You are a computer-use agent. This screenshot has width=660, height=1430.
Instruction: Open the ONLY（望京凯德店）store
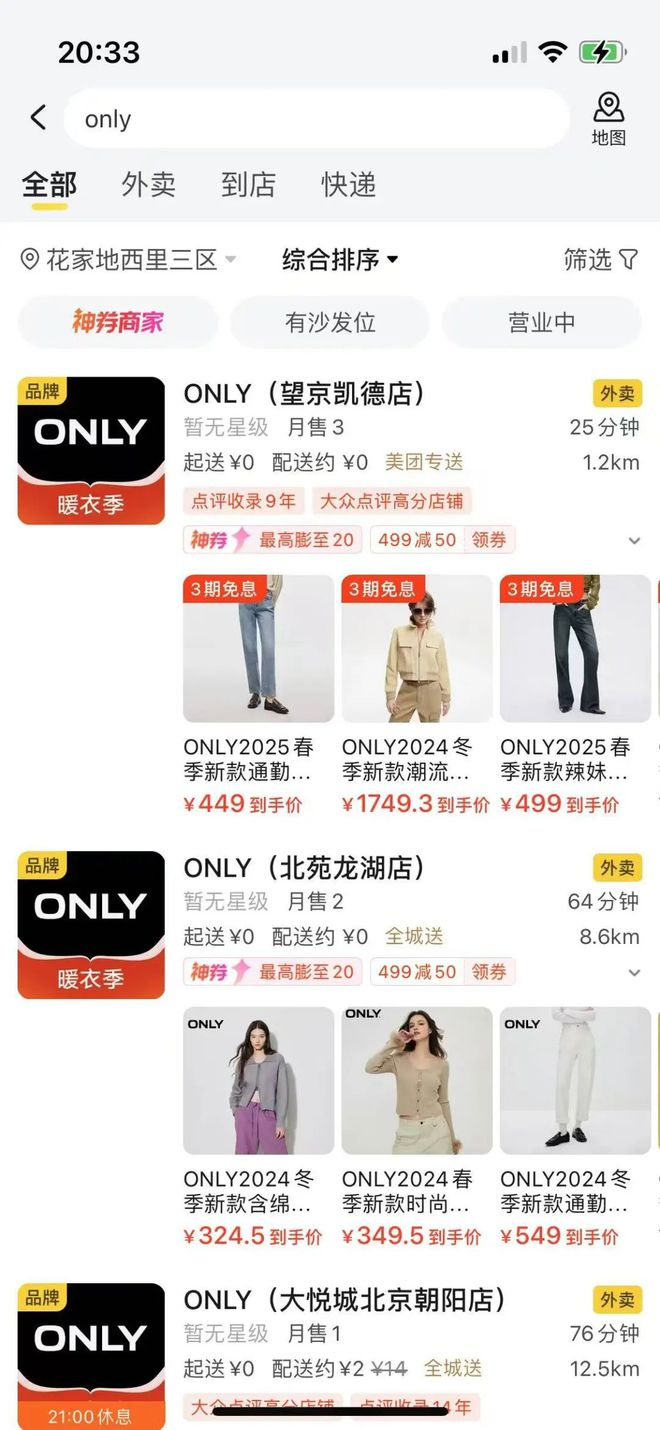coord(304,394)
